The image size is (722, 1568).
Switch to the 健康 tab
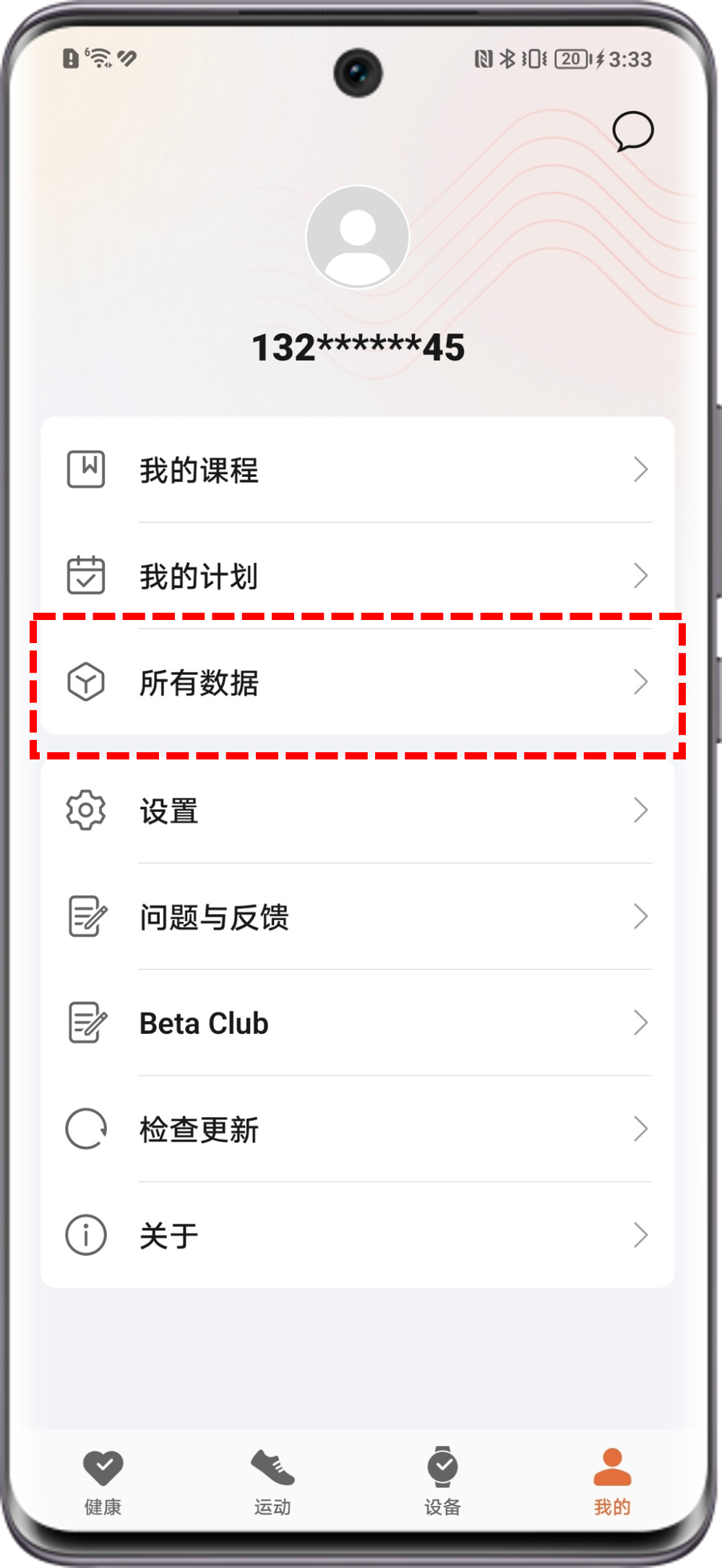[103, 1481]
